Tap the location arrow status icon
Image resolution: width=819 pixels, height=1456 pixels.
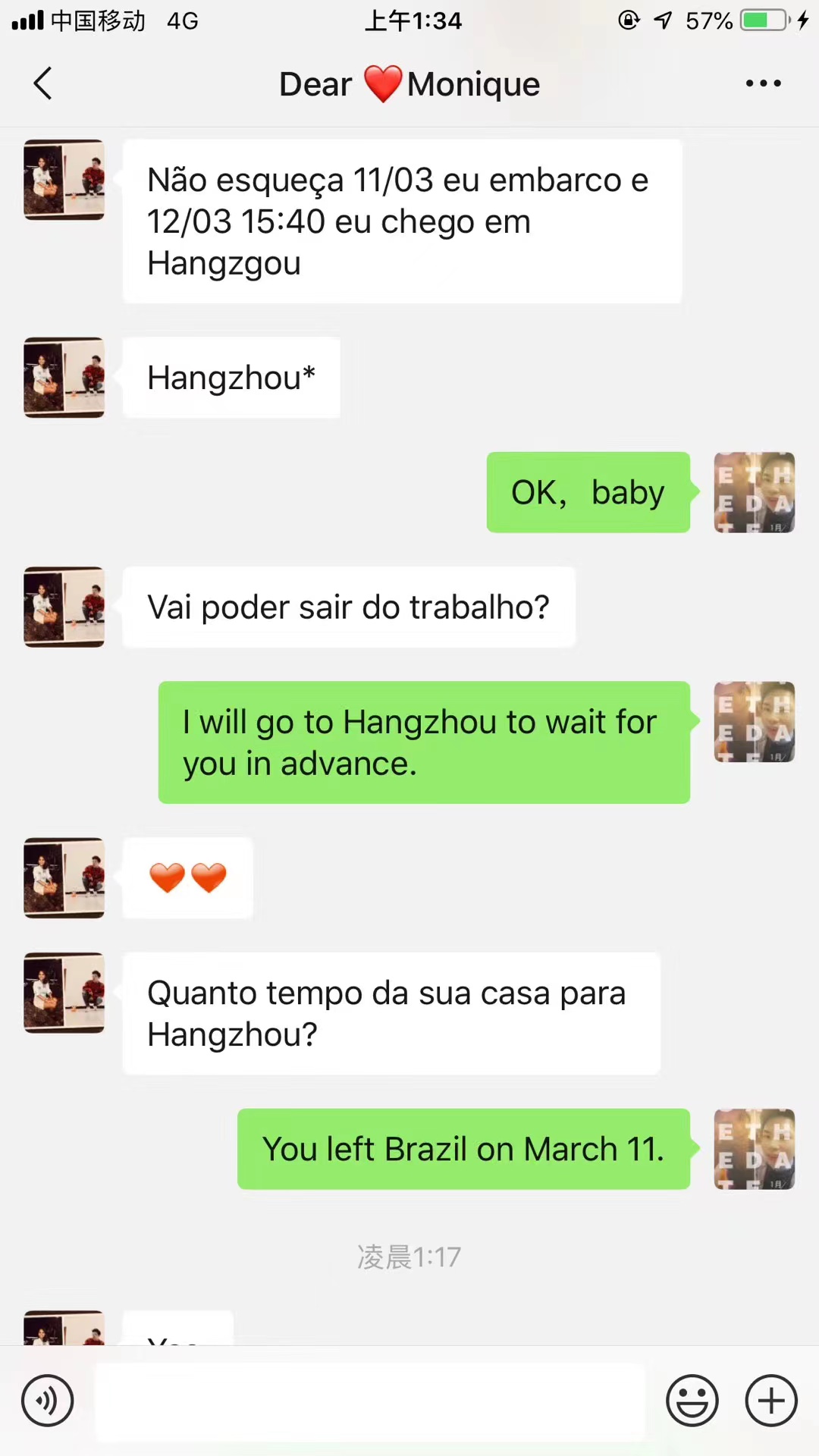[x=663, y=20]
